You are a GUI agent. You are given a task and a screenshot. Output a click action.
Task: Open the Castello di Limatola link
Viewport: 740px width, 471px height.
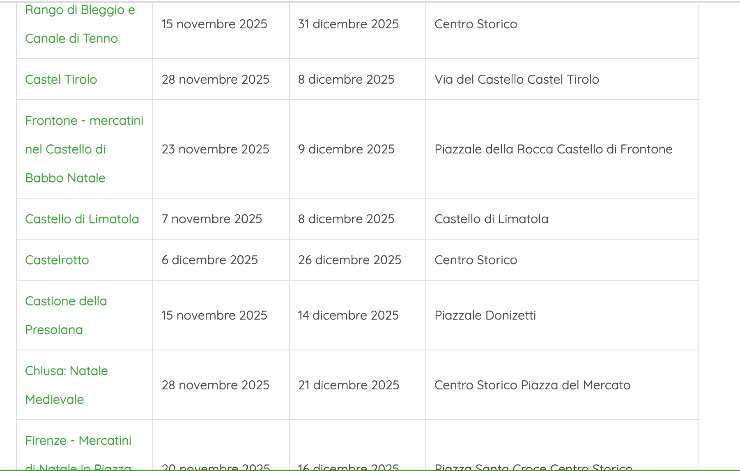[x=82, y=219]
